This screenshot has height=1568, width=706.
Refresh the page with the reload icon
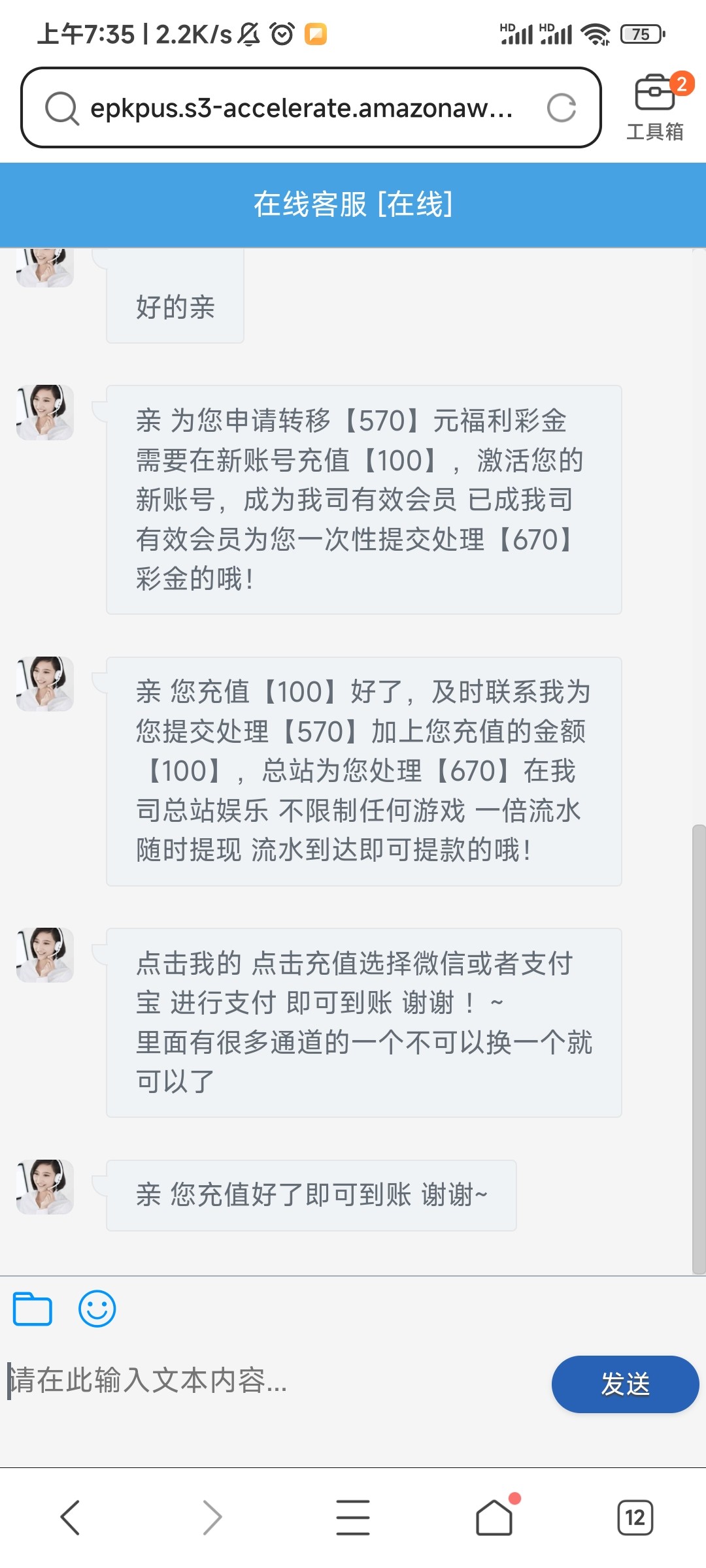point(561,106)
